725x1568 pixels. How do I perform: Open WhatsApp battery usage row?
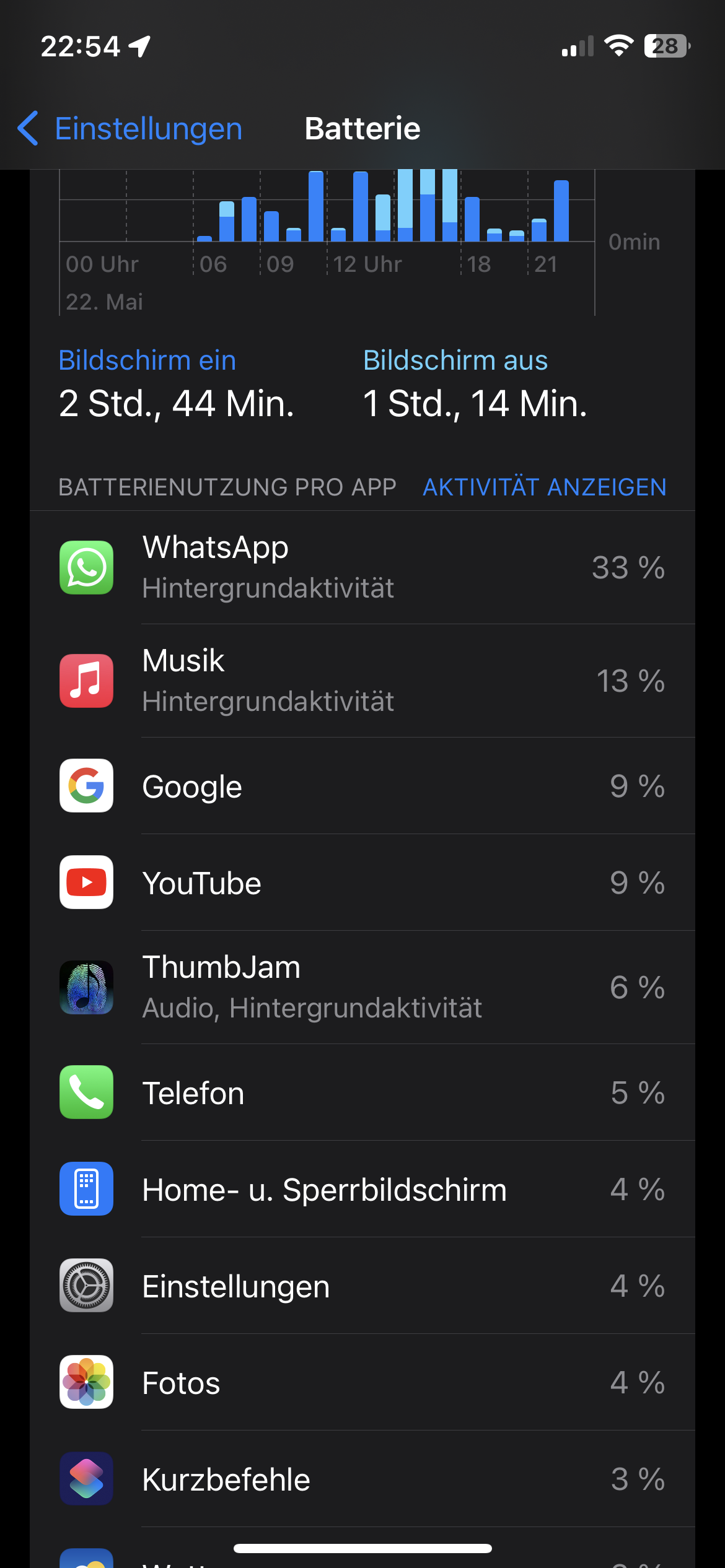coord(362,567)
